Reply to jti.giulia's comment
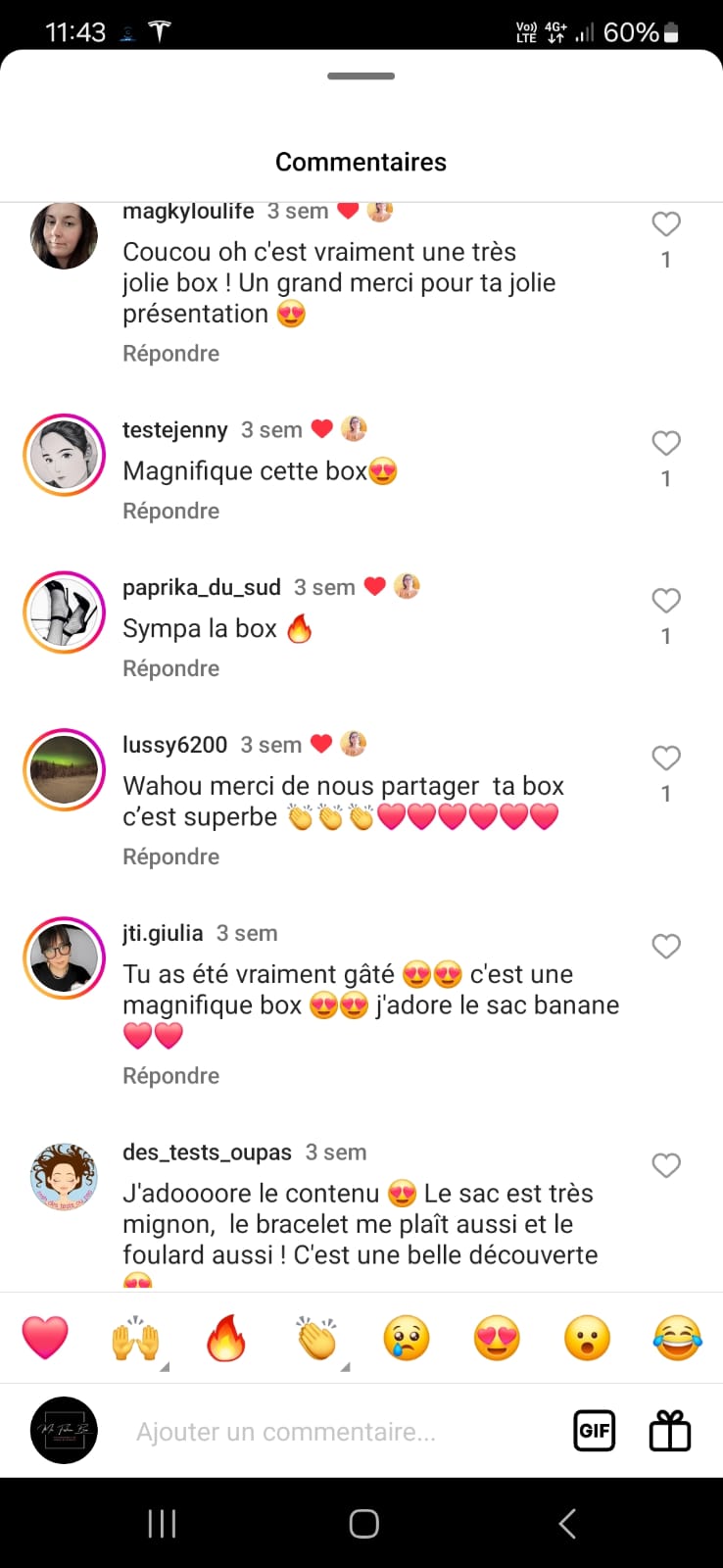 click(x=170, y=1076)
